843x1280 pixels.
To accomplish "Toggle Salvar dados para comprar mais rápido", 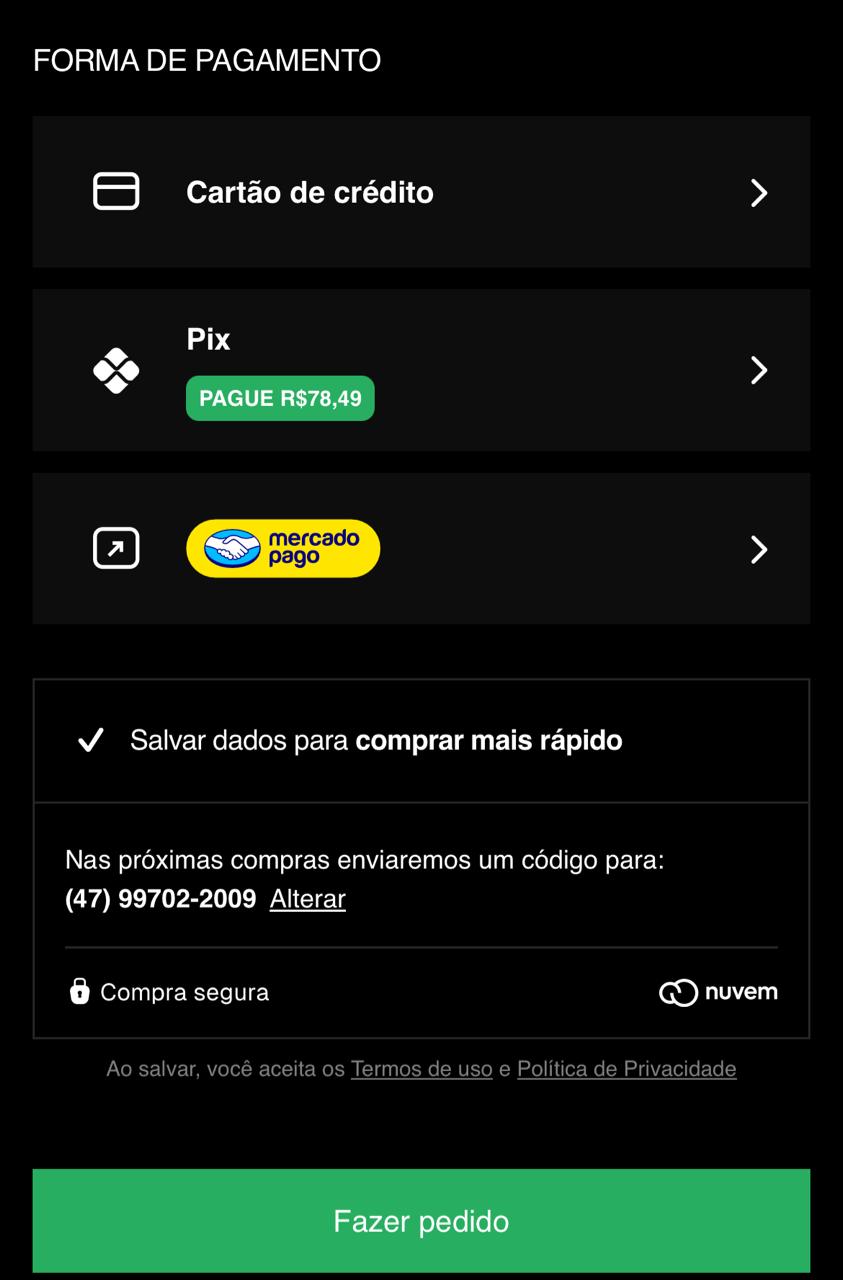I will 91,741.
